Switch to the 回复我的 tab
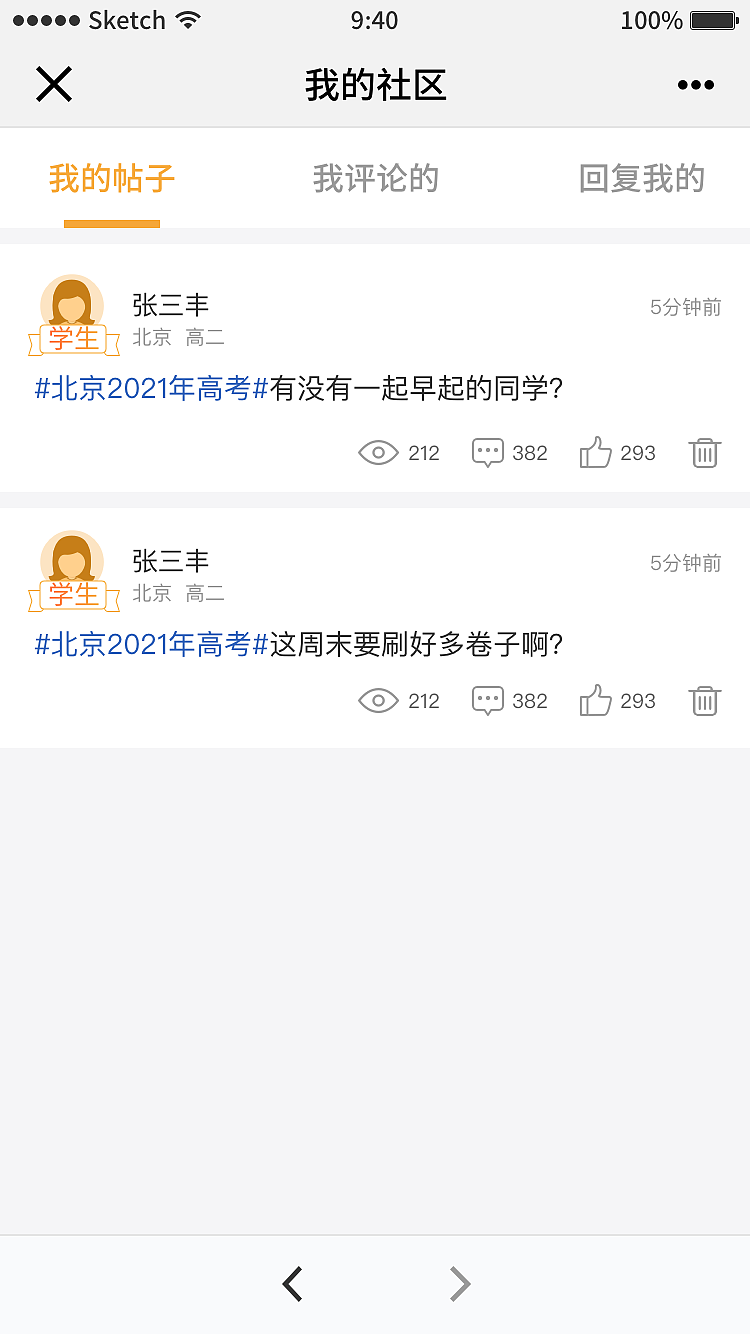750x1334 pixels. (641, 178)
